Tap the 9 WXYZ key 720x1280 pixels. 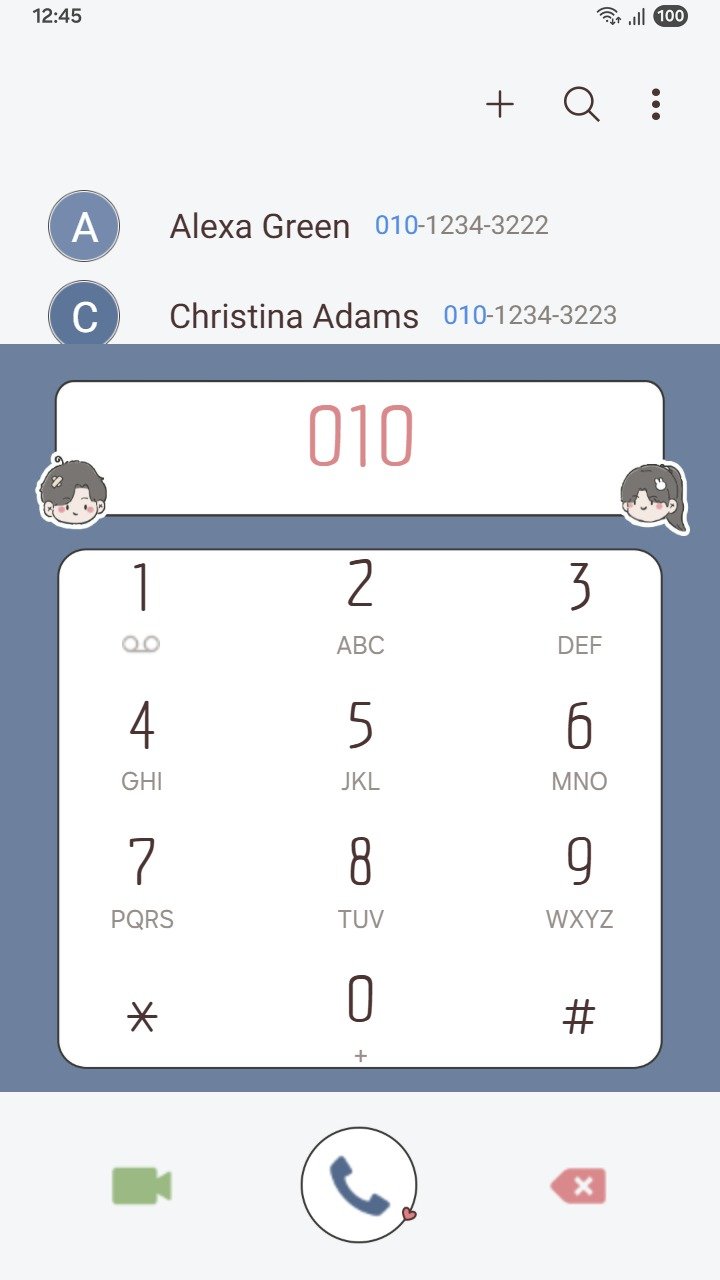pos(579,880)
